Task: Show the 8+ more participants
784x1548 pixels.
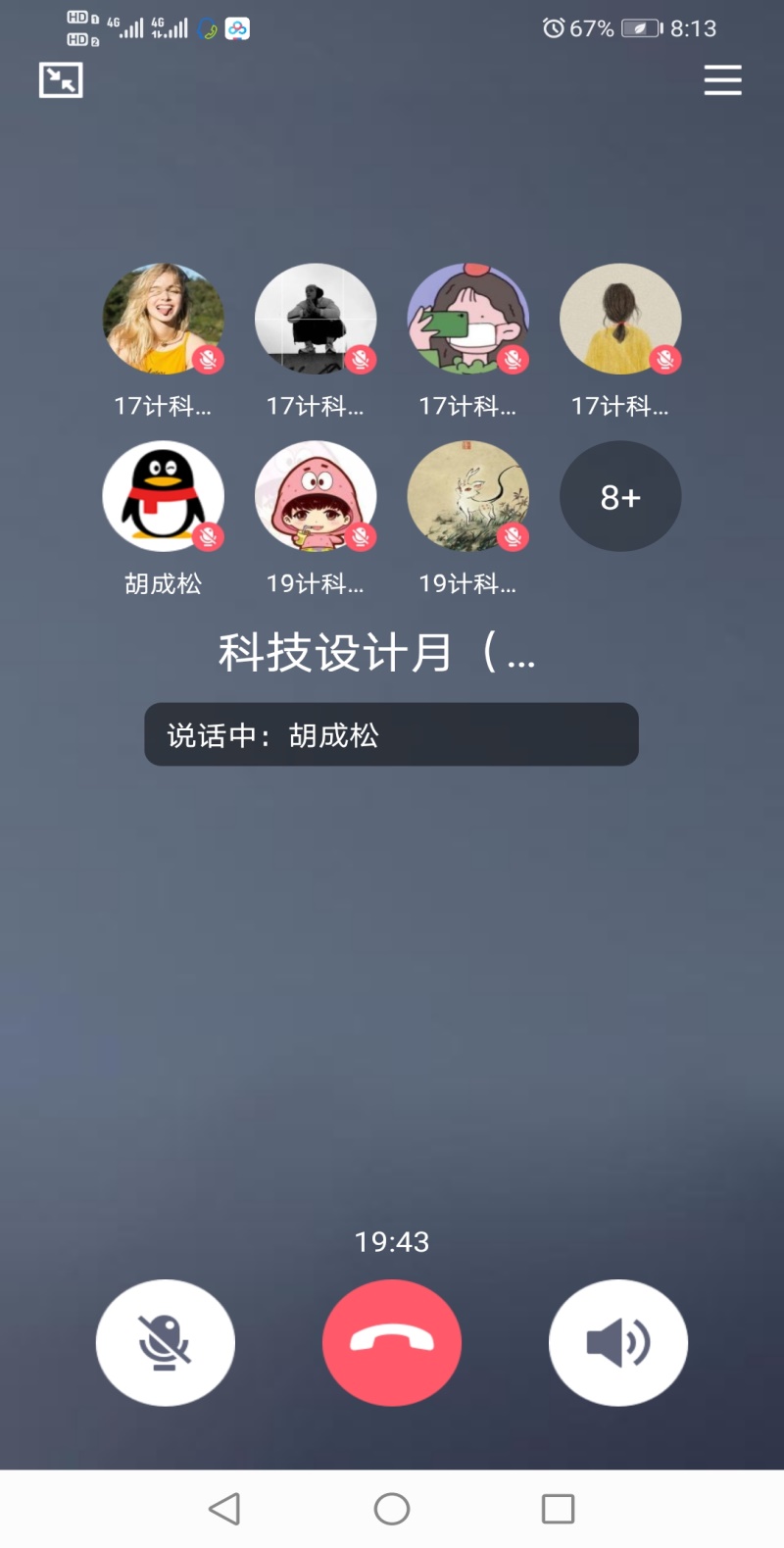Action: pyautogui.click(x=619, y=497)
